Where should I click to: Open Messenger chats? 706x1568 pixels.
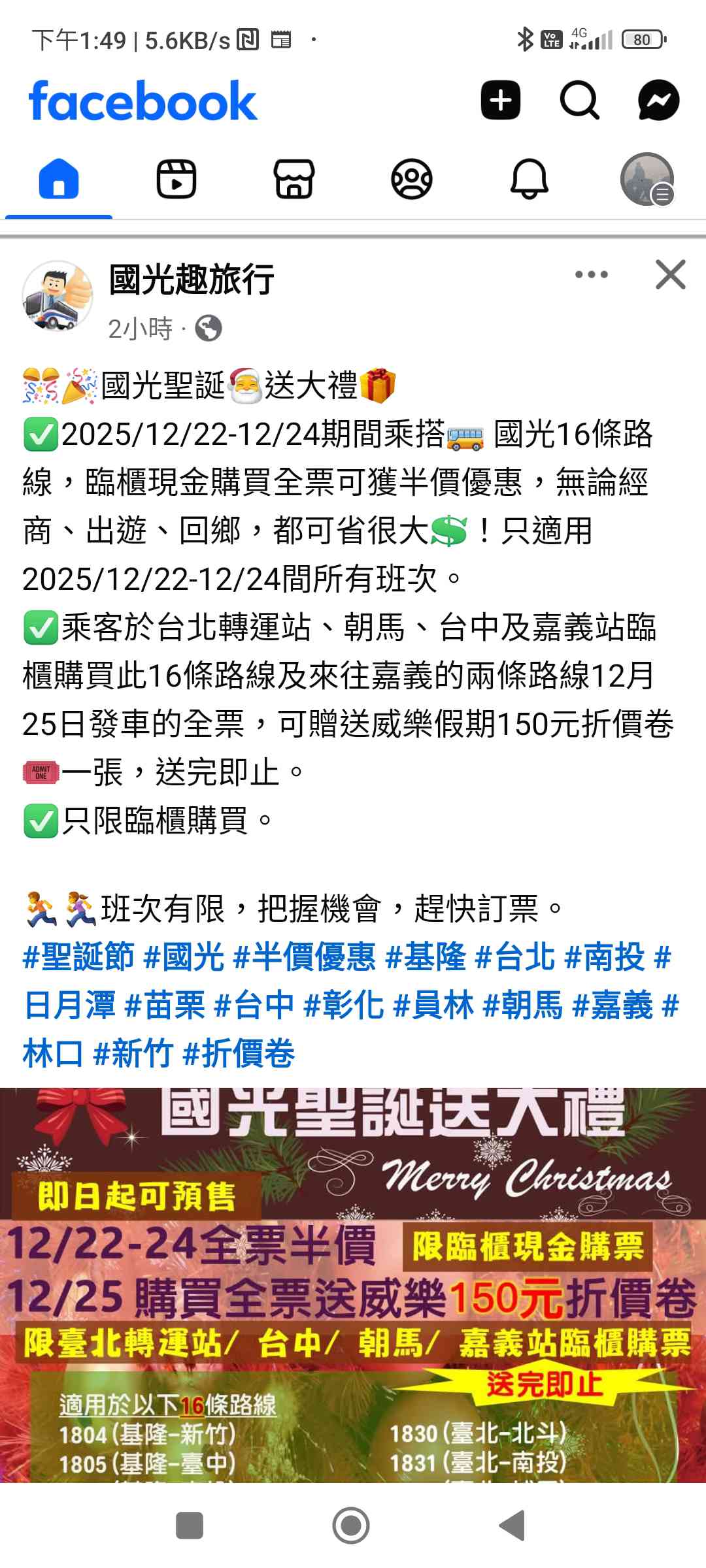[658, 101]
